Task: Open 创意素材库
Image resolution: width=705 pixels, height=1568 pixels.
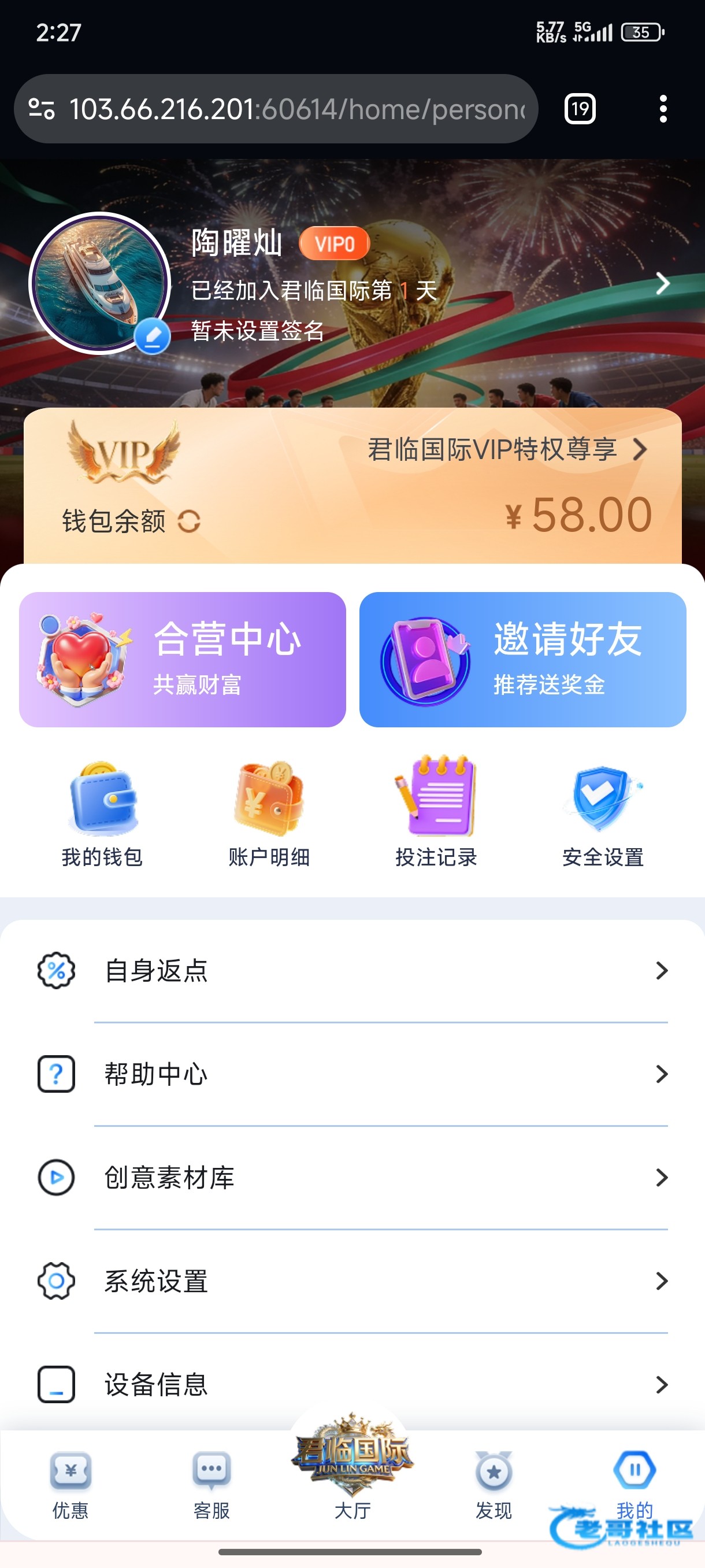Action: click(x=353, y=1177)
